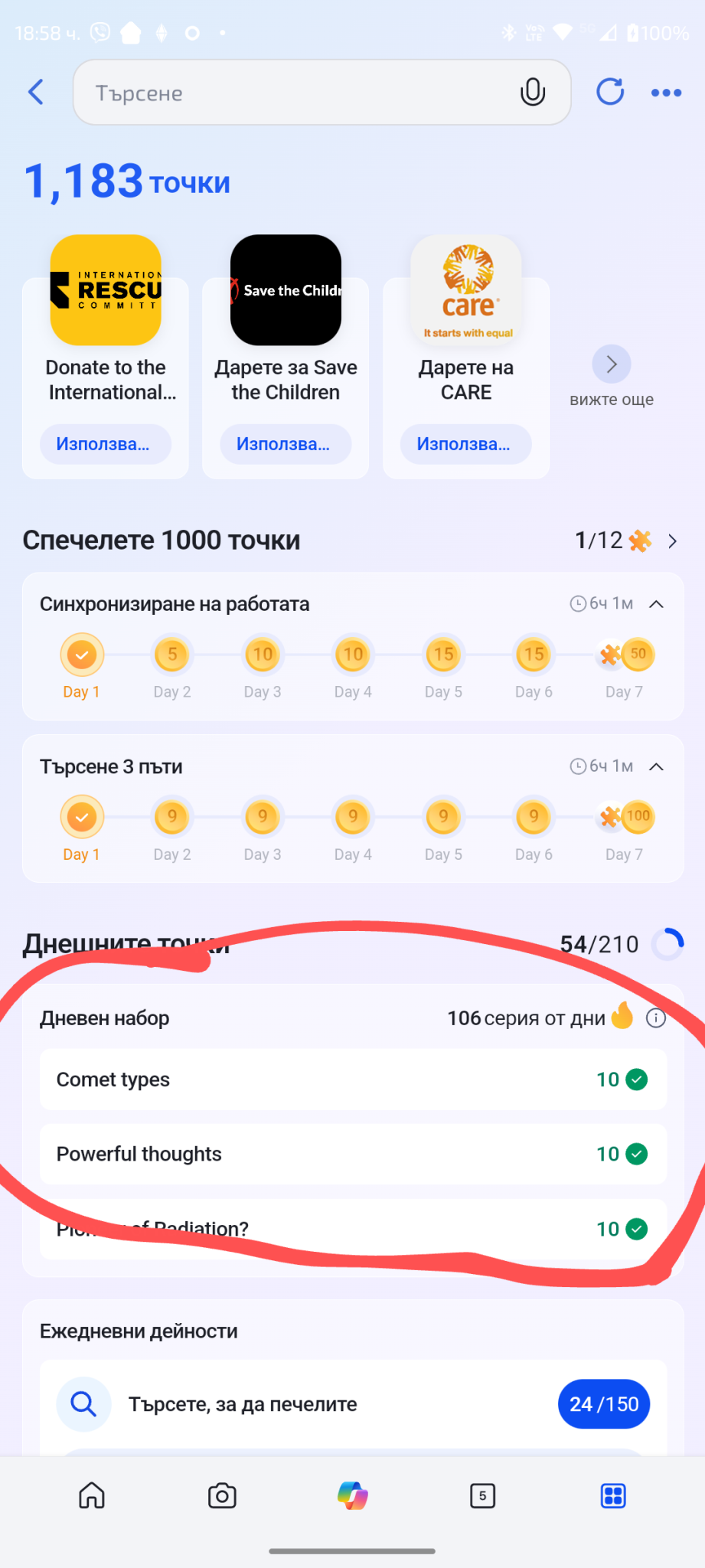The height and width of the screenshot is (1568, 705).
Task: Refresh the page with the reload icon
Action: (610, 92)
